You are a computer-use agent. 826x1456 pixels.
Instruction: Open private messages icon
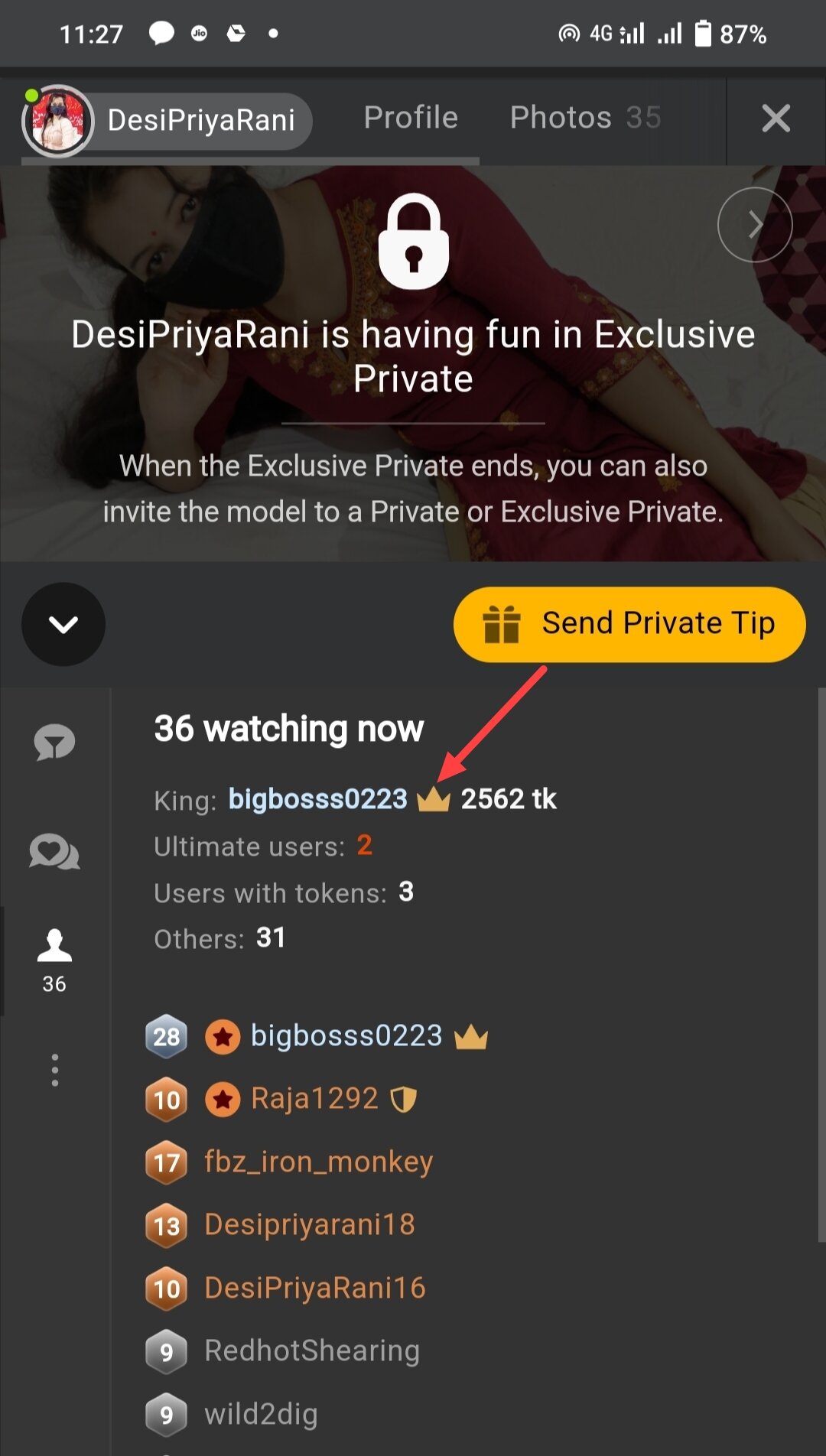tap(54, 851)
